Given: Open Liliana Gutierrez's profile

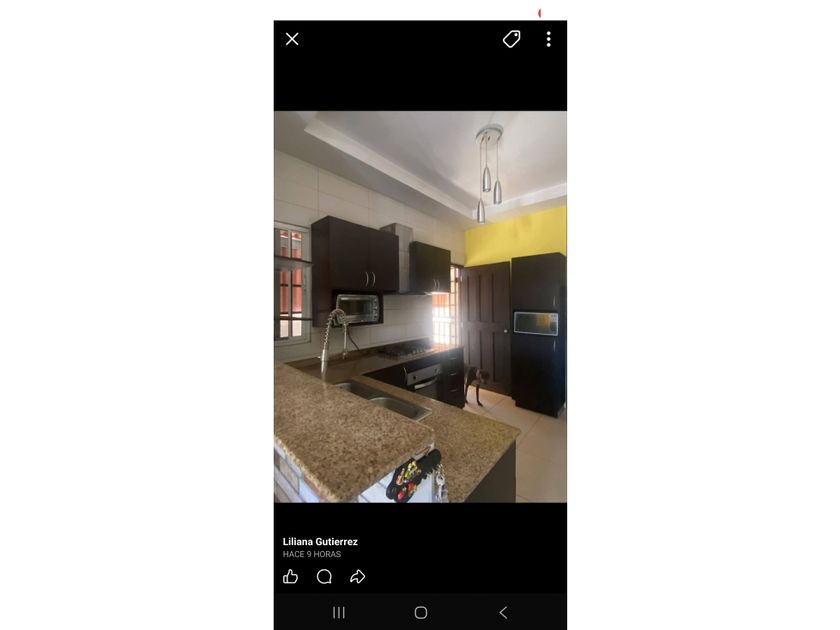Looking at the screenshot, I should (x=320, y=542).
